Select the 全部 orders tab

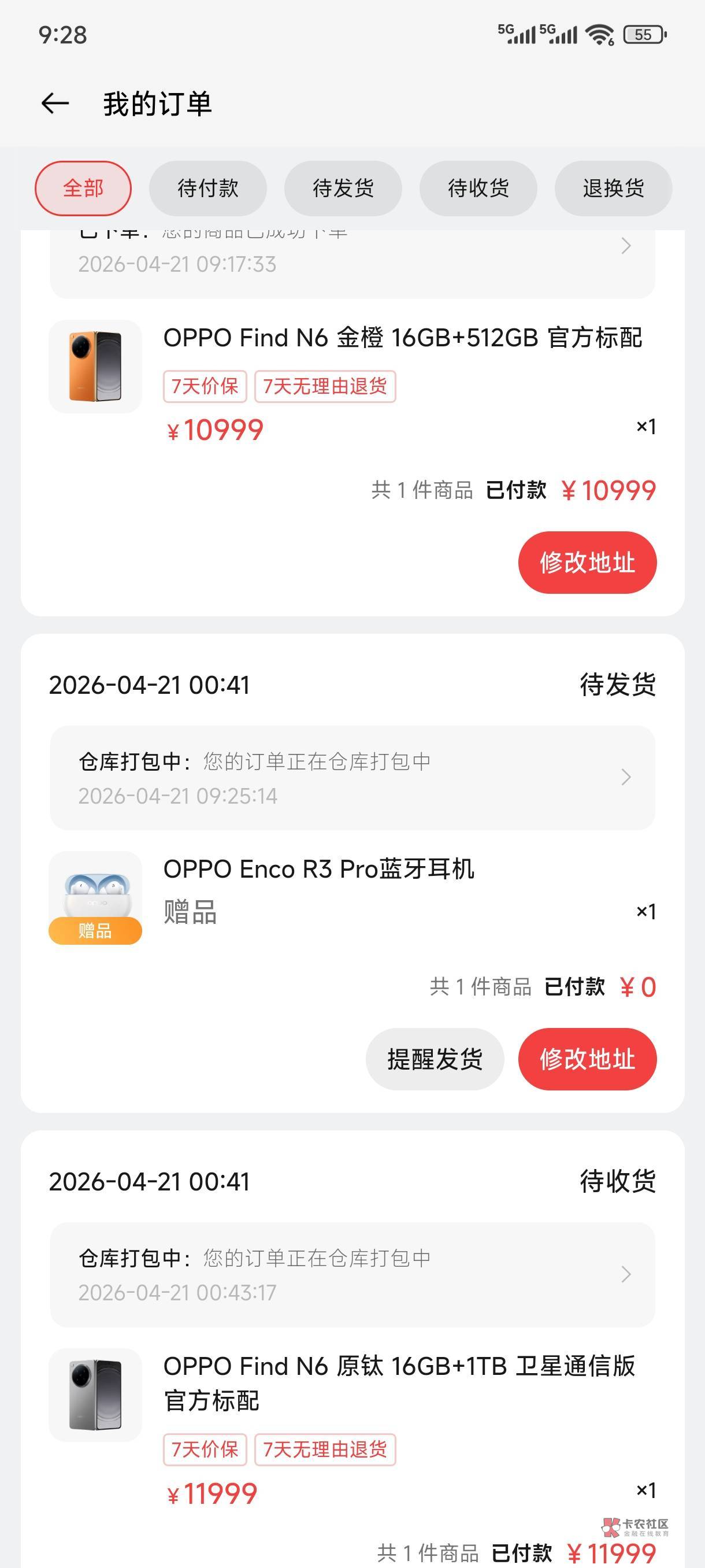pyautogui.click(x=83, y=188)
